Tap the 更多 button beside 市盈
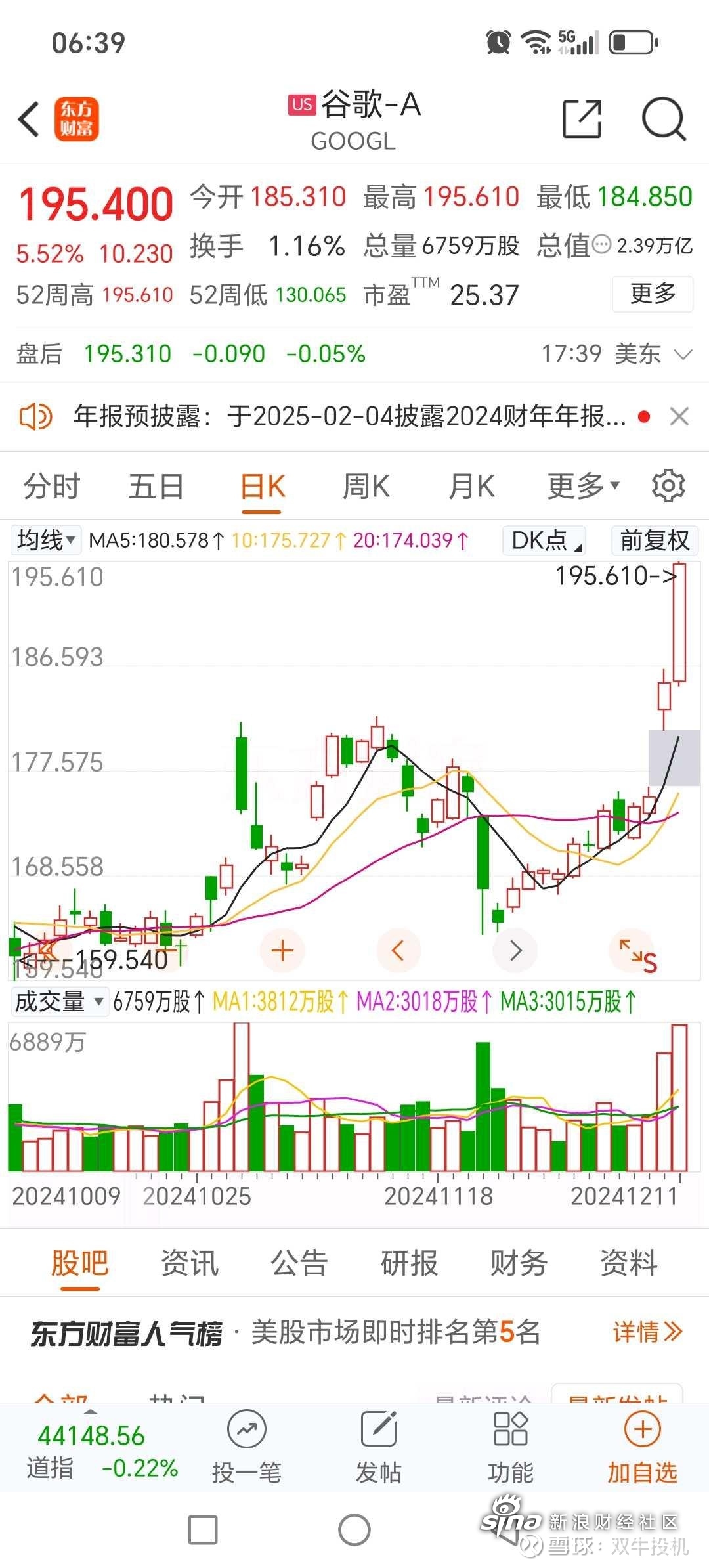Image resolution: width=709 pixels, height=1568 pixels. coord(653,294)
